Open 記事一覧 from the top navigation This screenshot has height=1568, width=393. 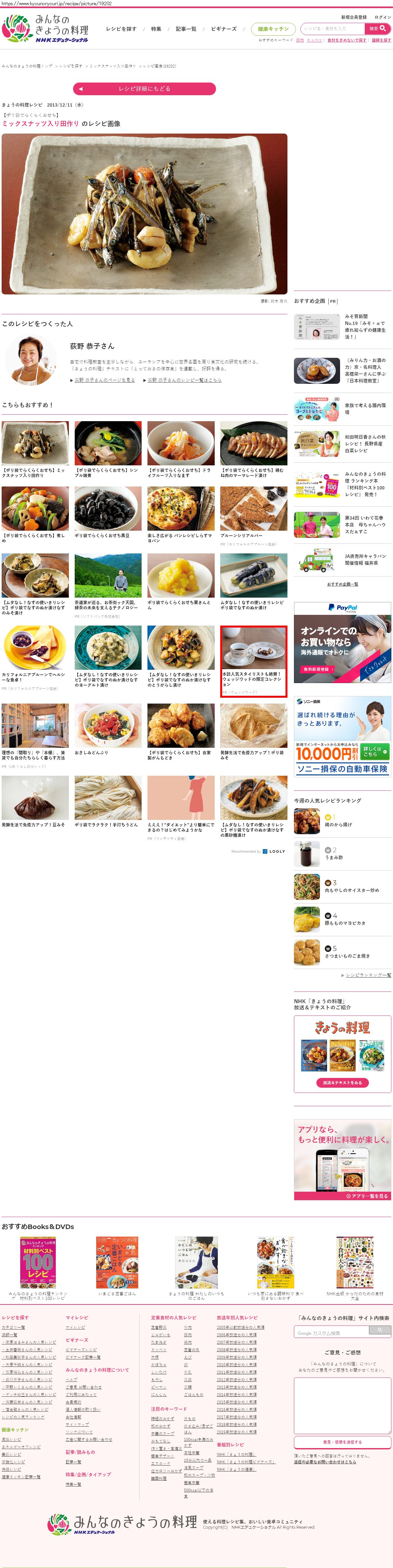pyautogui.click(x=186, y=29)
